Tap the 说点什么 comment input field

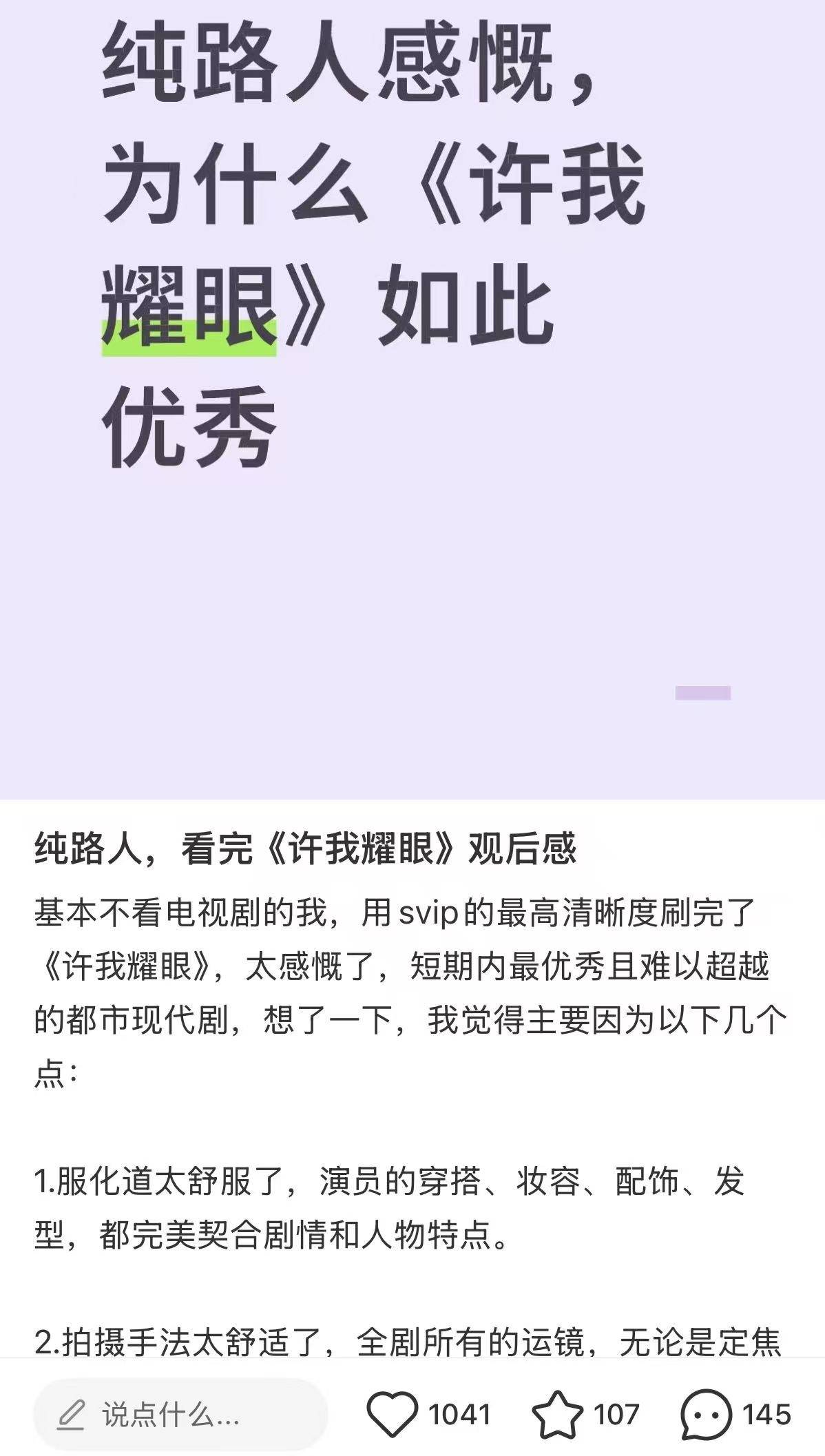pyautogui.click(x=180, y=1415)
